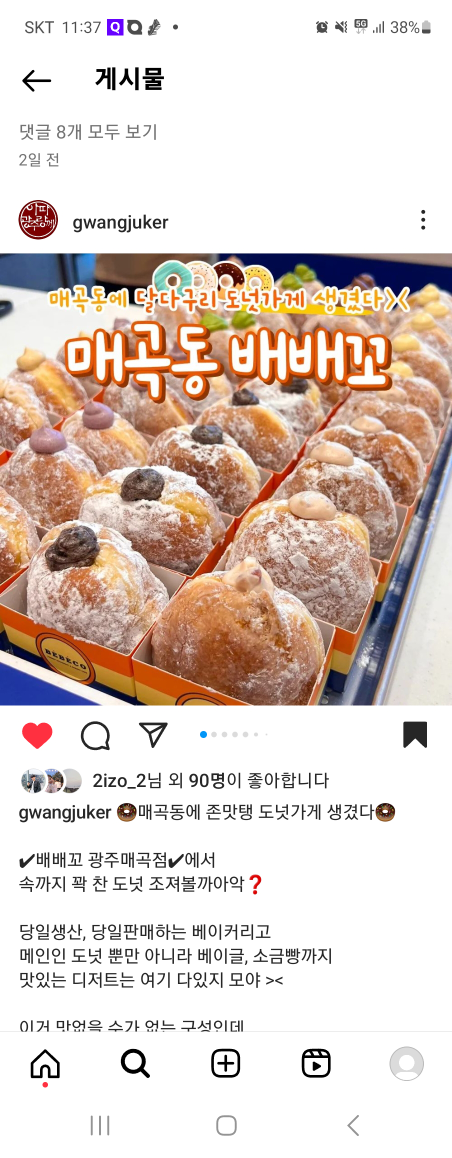
Task: Open the comment bubble icon
Action: 95,735
